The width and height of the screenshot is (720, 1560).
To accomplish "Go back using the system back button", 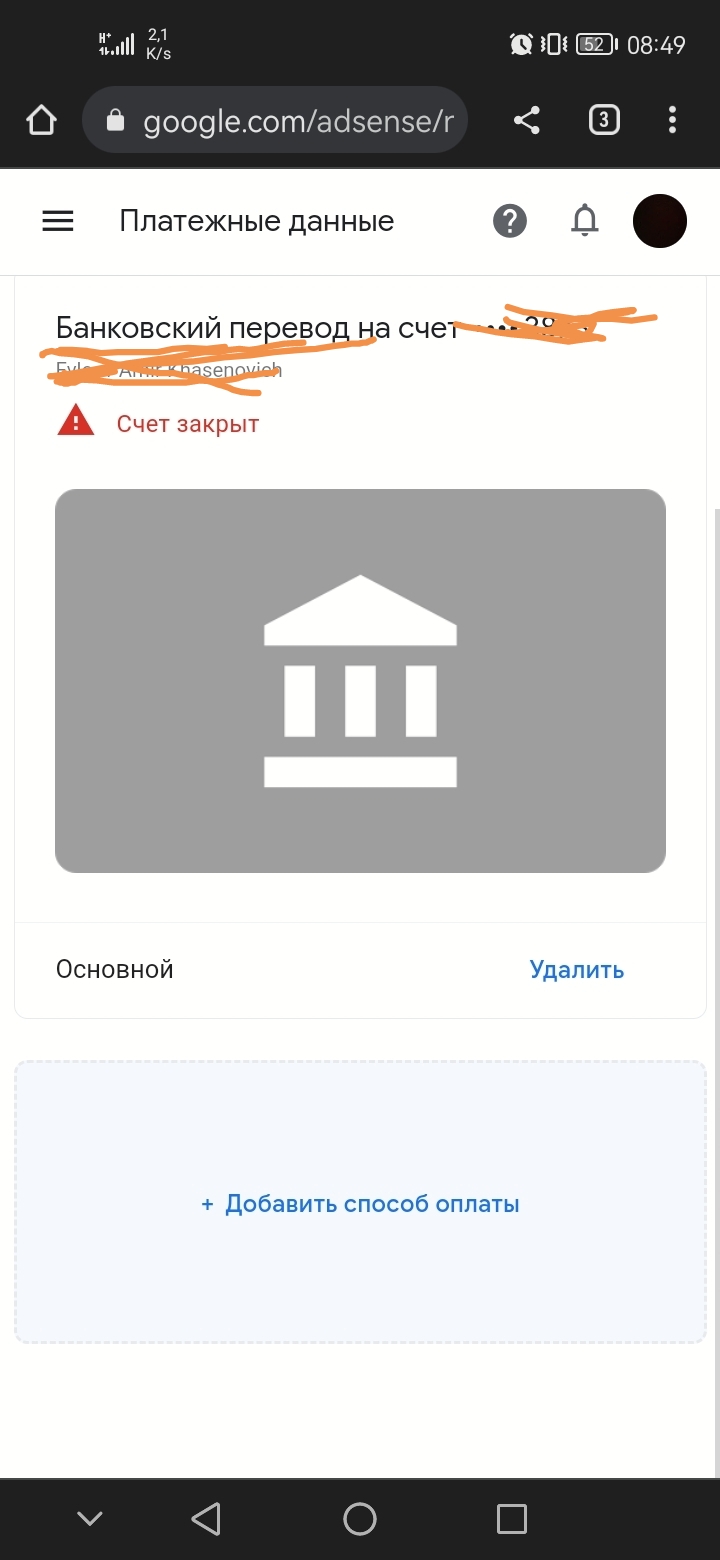I will tap(206, 1519).
